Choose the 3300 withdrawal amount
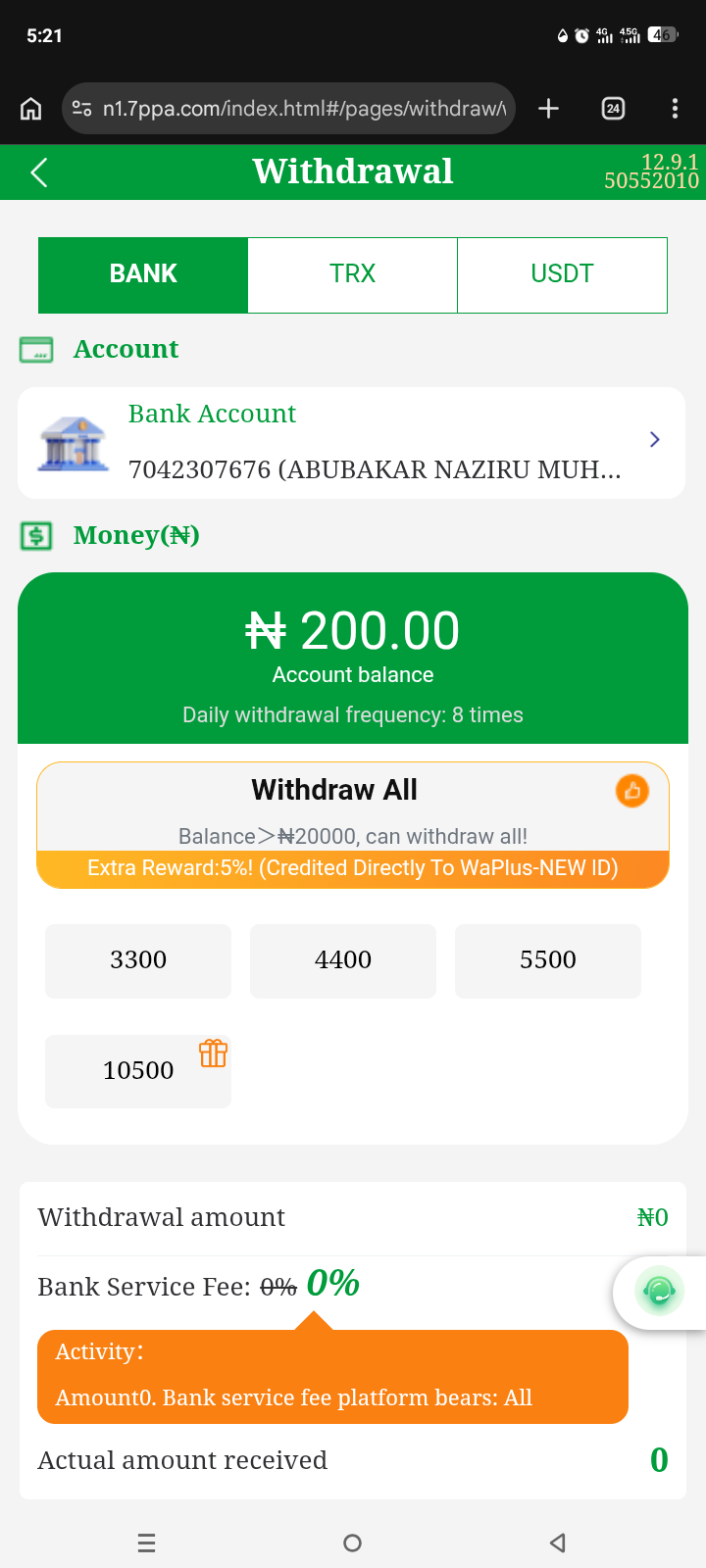This screenshot has width=706, height=1568. point(138,960)
